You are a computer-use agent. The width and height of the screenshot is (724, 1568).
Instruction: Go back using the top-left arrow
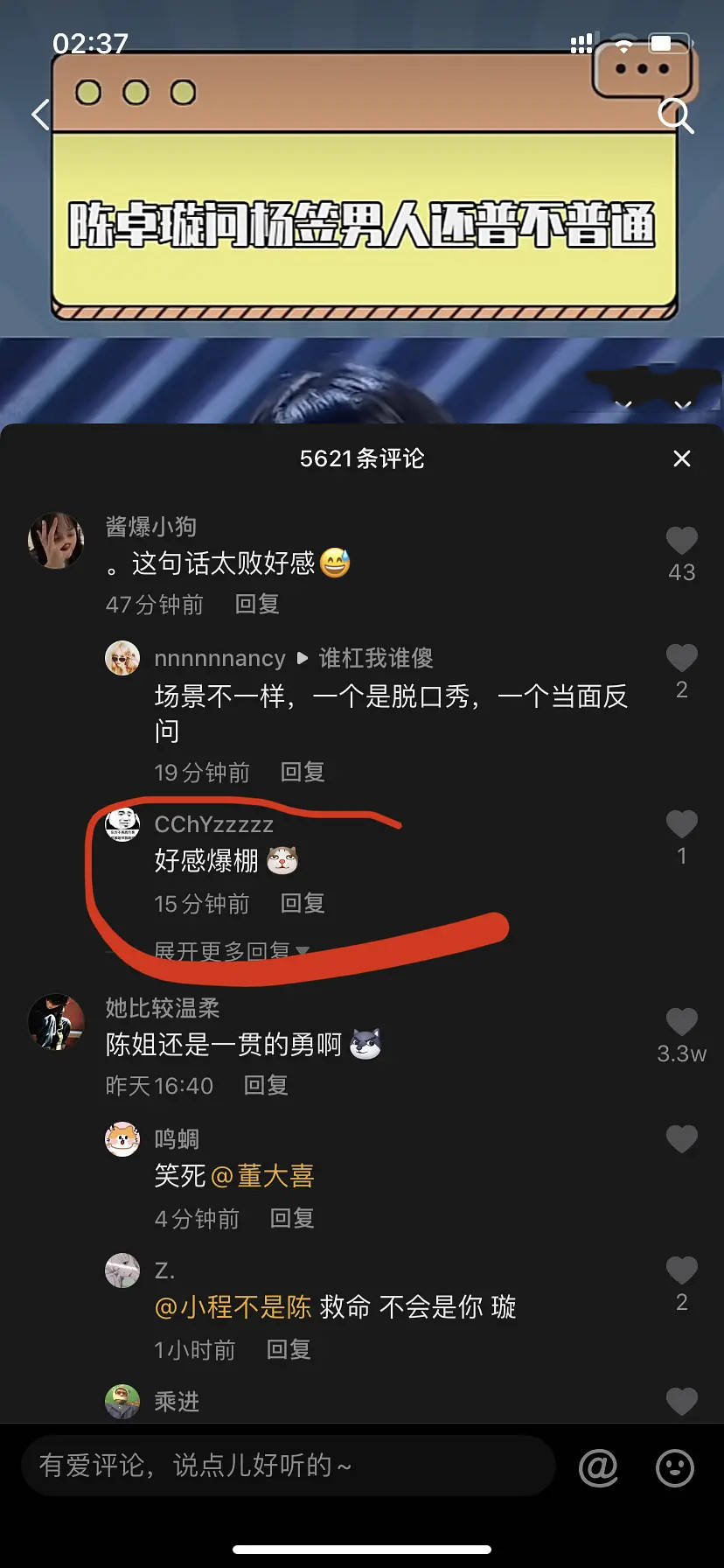click(40, 115)
